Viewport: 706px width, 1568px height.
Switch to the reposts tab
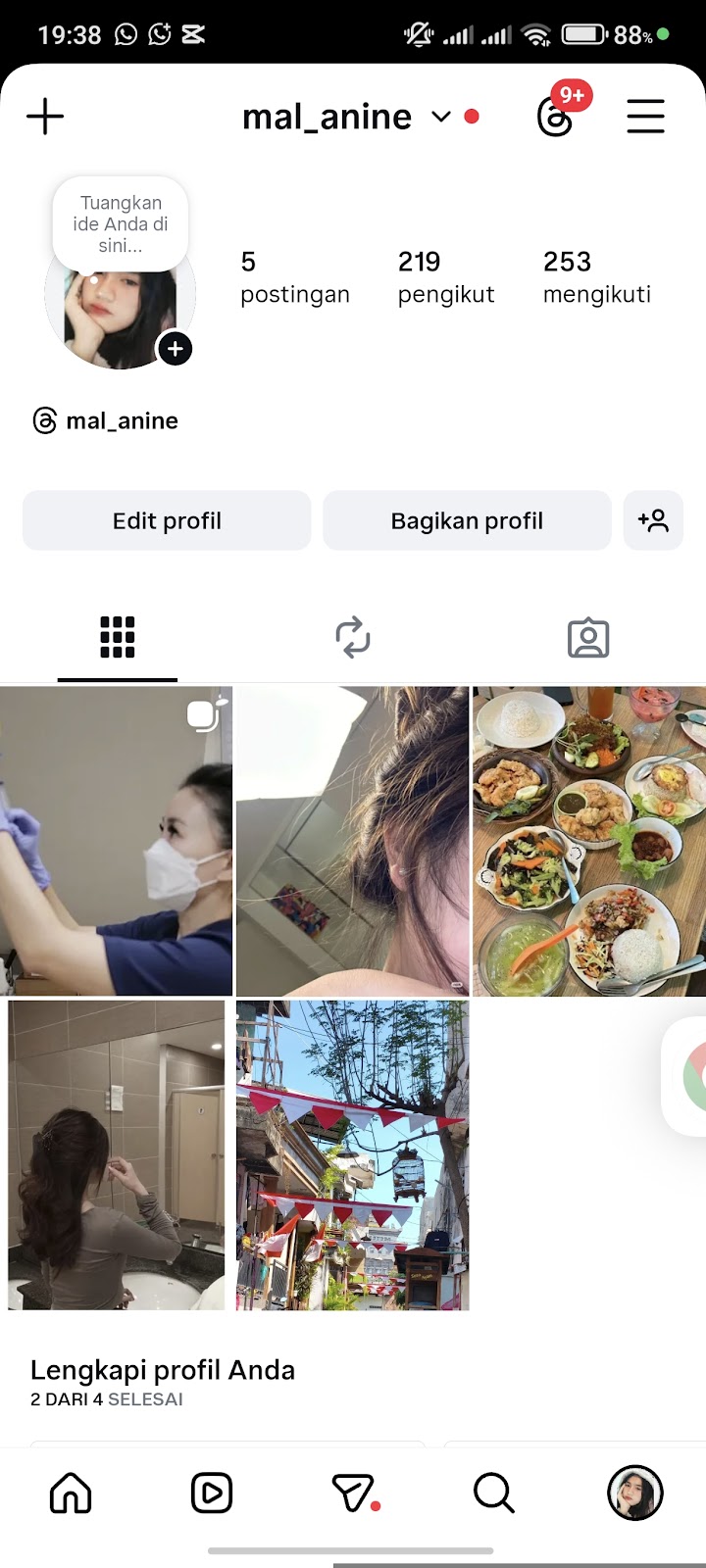pos(353,638)
